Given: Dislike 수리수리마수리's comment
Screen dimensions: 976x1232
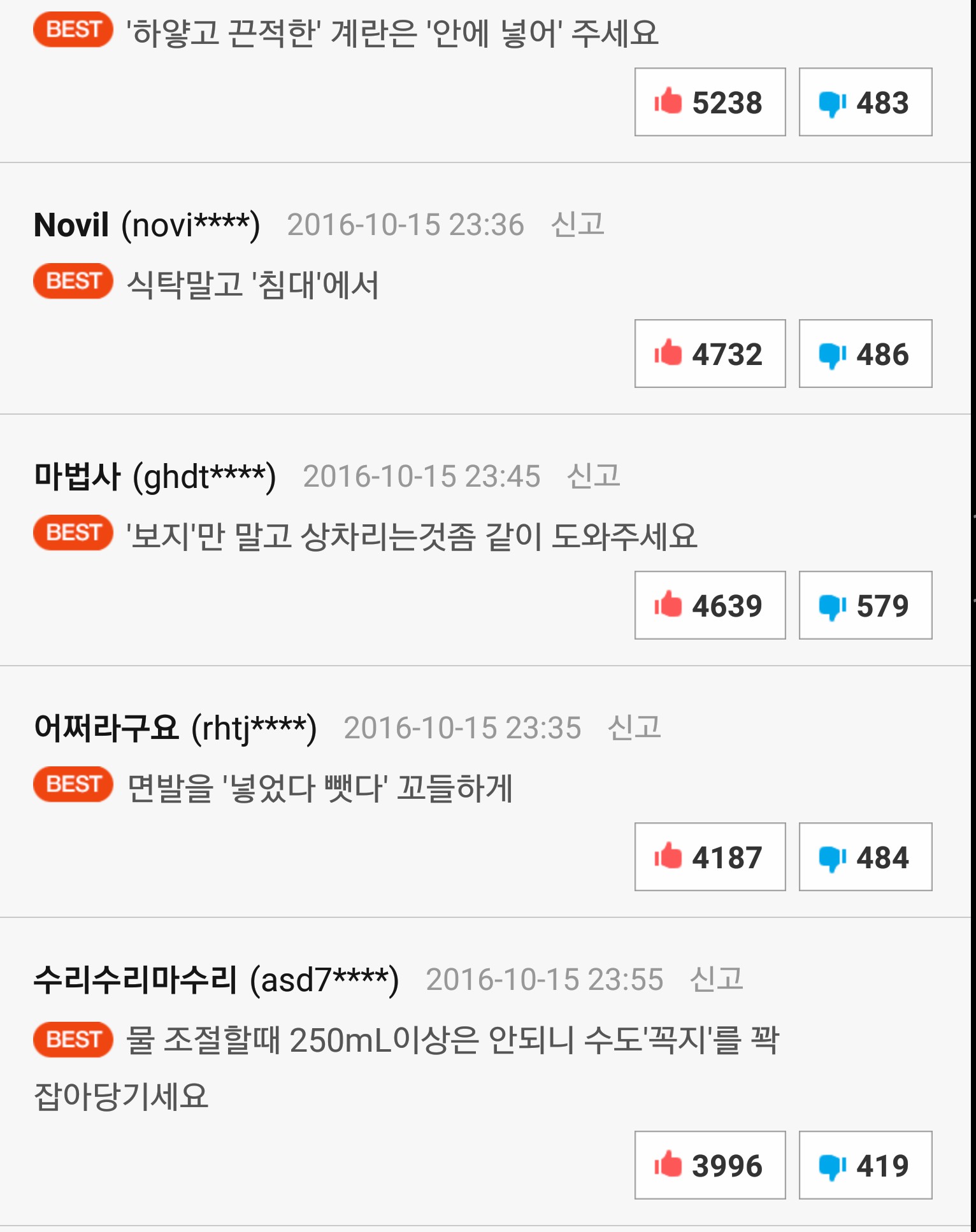Looking at the screenshot, I should (x=865, y=1165).
